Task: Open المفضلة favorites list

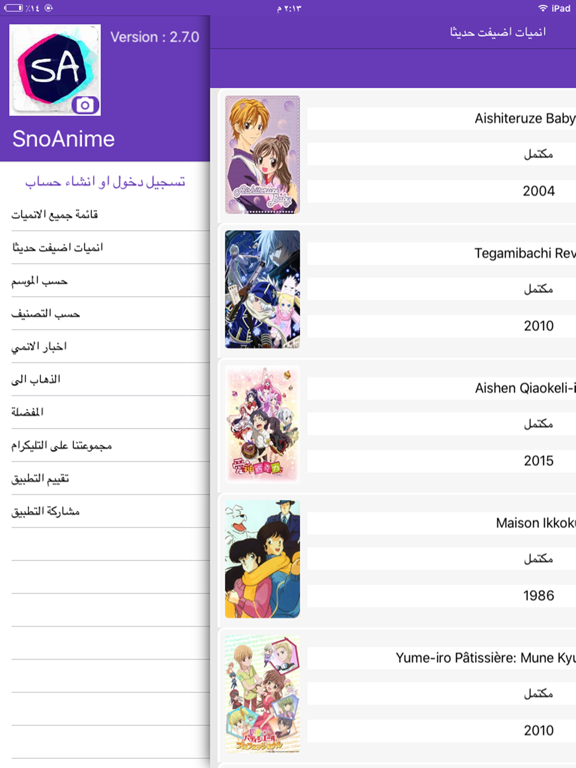Action: [105, 412]
